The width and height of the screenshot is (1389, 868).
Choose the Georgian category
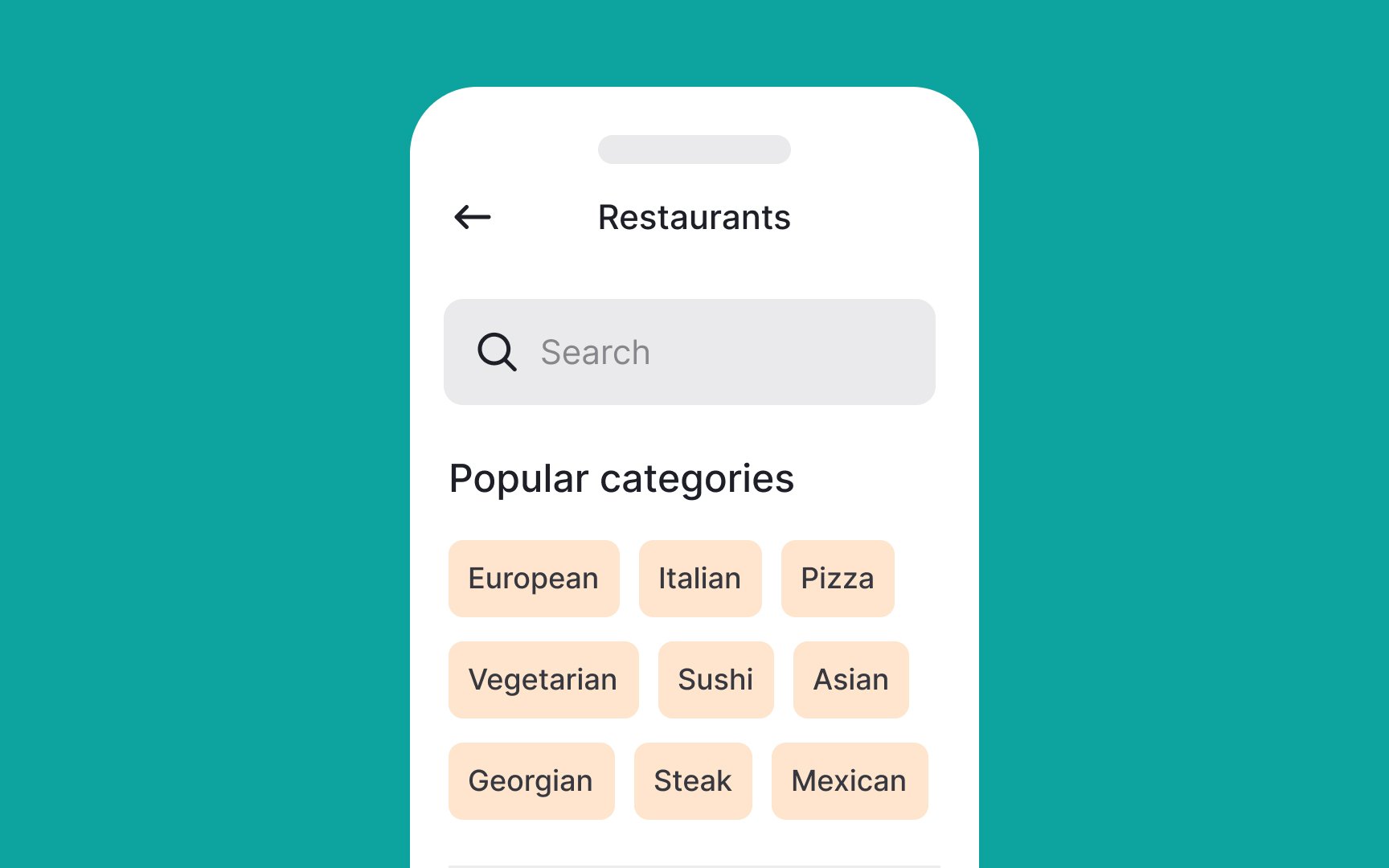pos(531,781)
